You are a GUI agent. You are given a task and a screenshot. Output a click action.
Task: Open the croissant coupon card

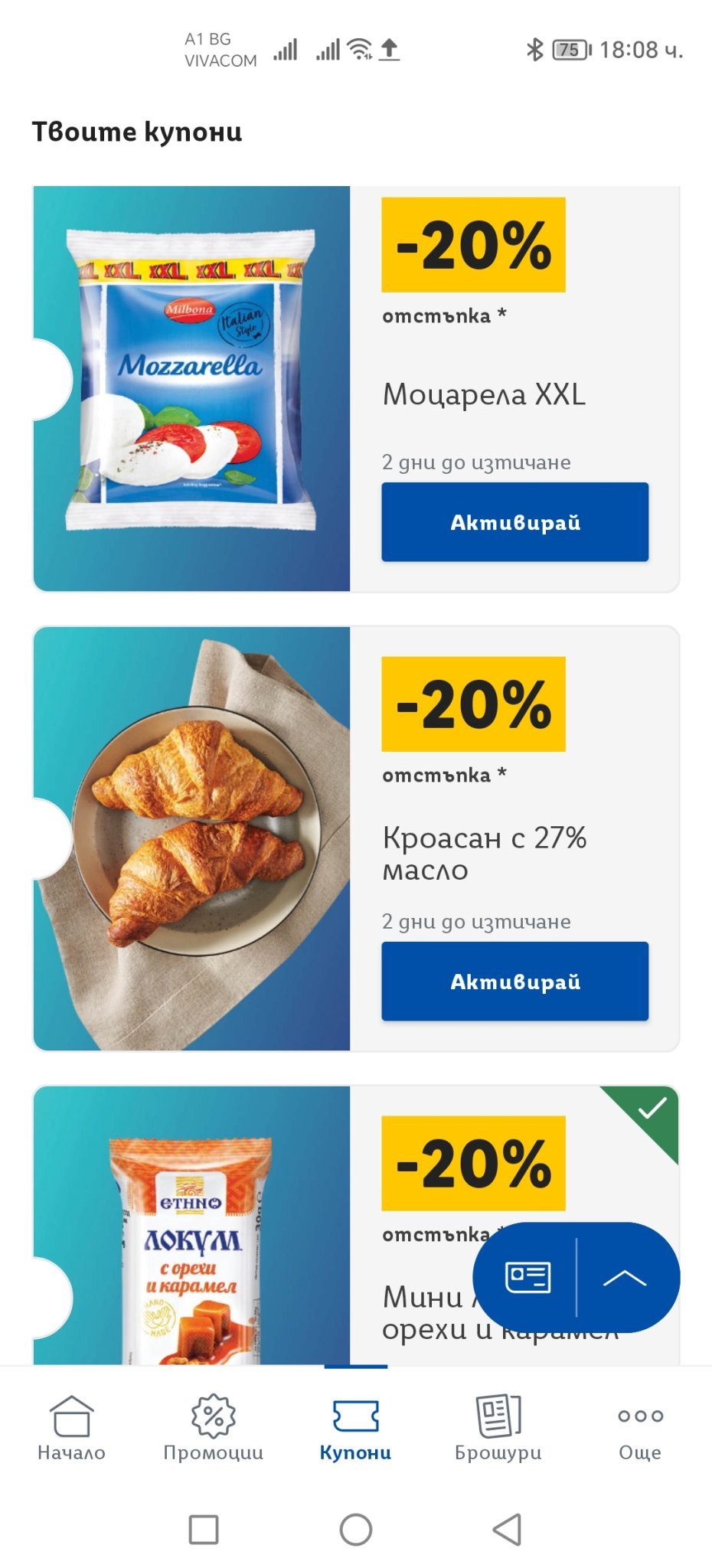(191, 838)
